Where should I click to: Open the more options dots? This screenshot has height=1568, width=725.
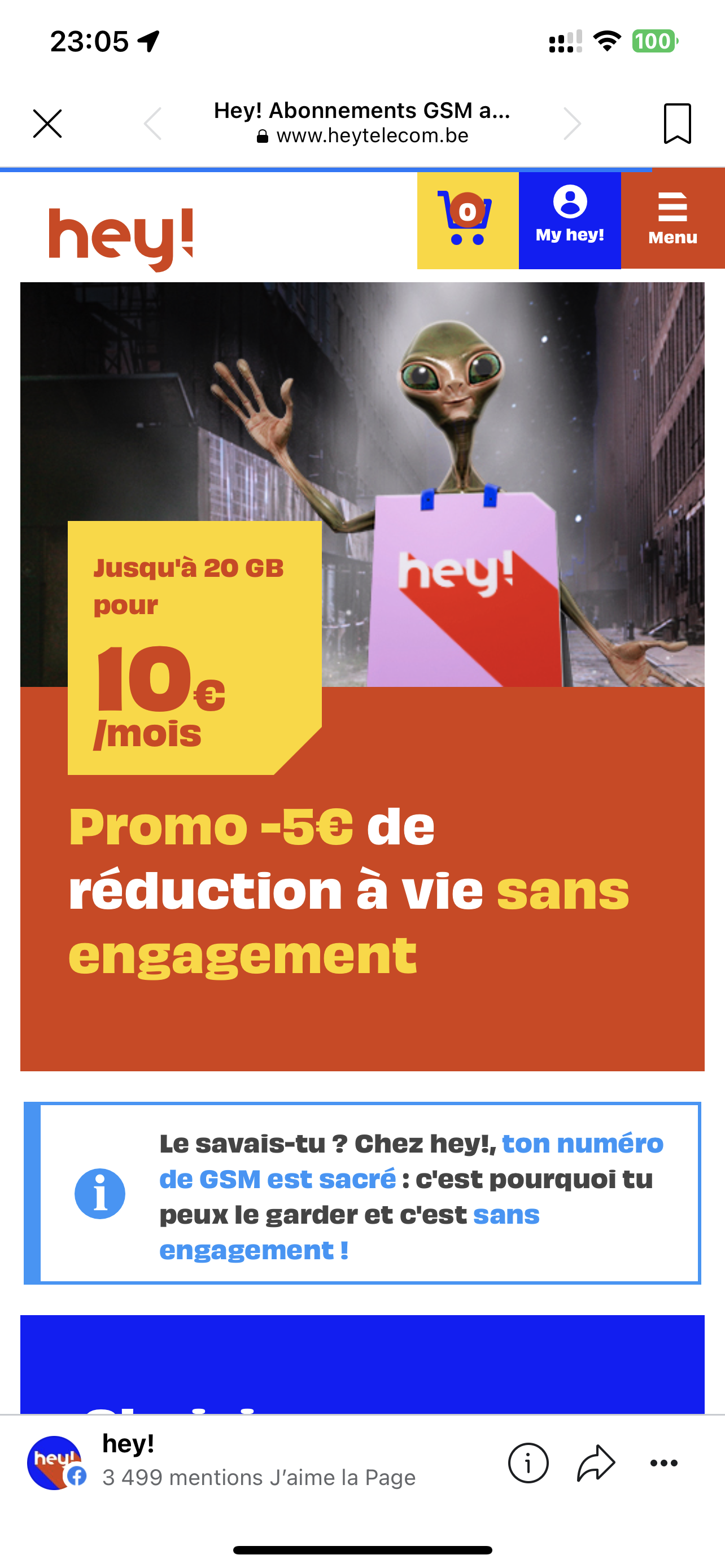coord(663,1462)
